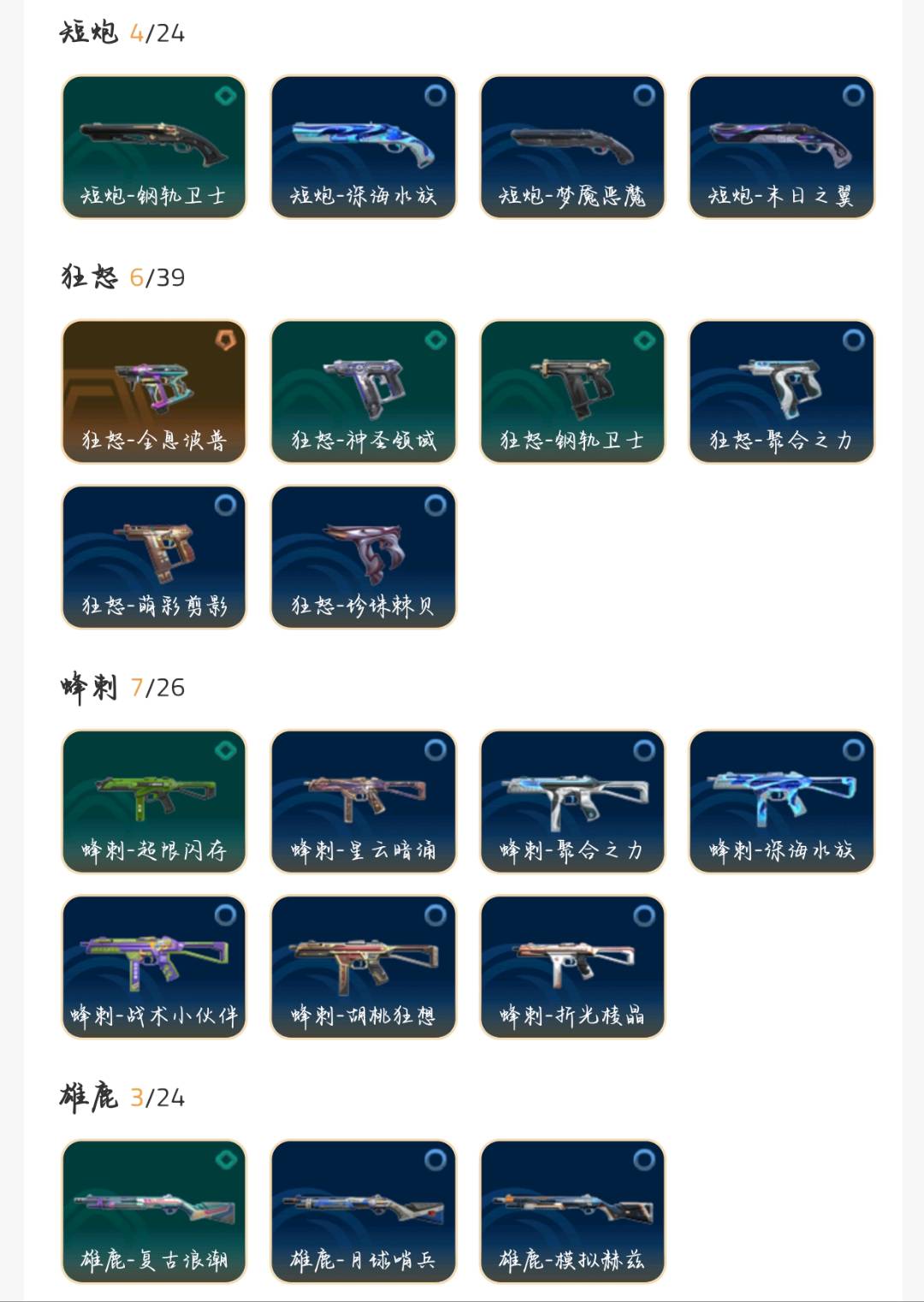The image size is (924, 1302).
Task: Tap the 短炮-末日之翼 skin tile
Action: [782, 147]
